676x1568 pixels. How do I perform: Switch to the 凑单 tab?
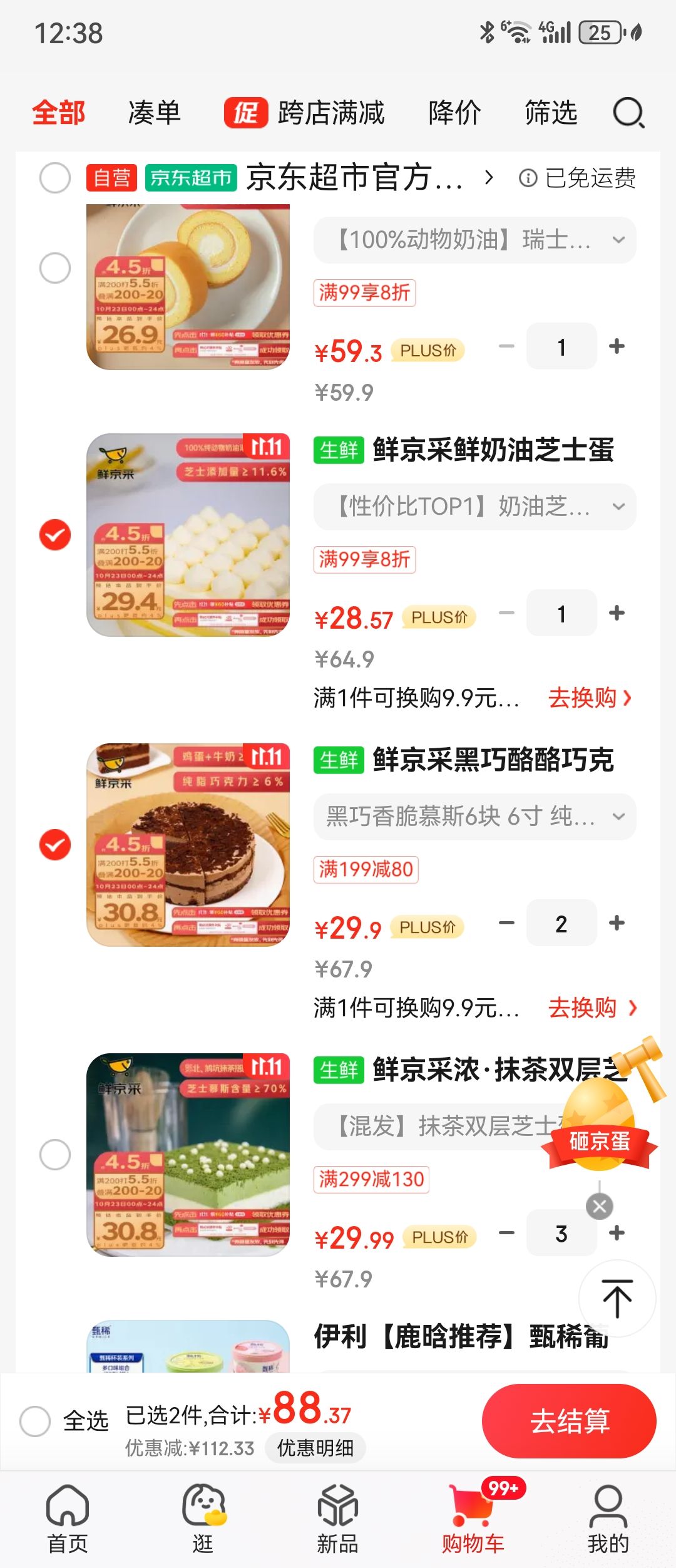[154, 113]
